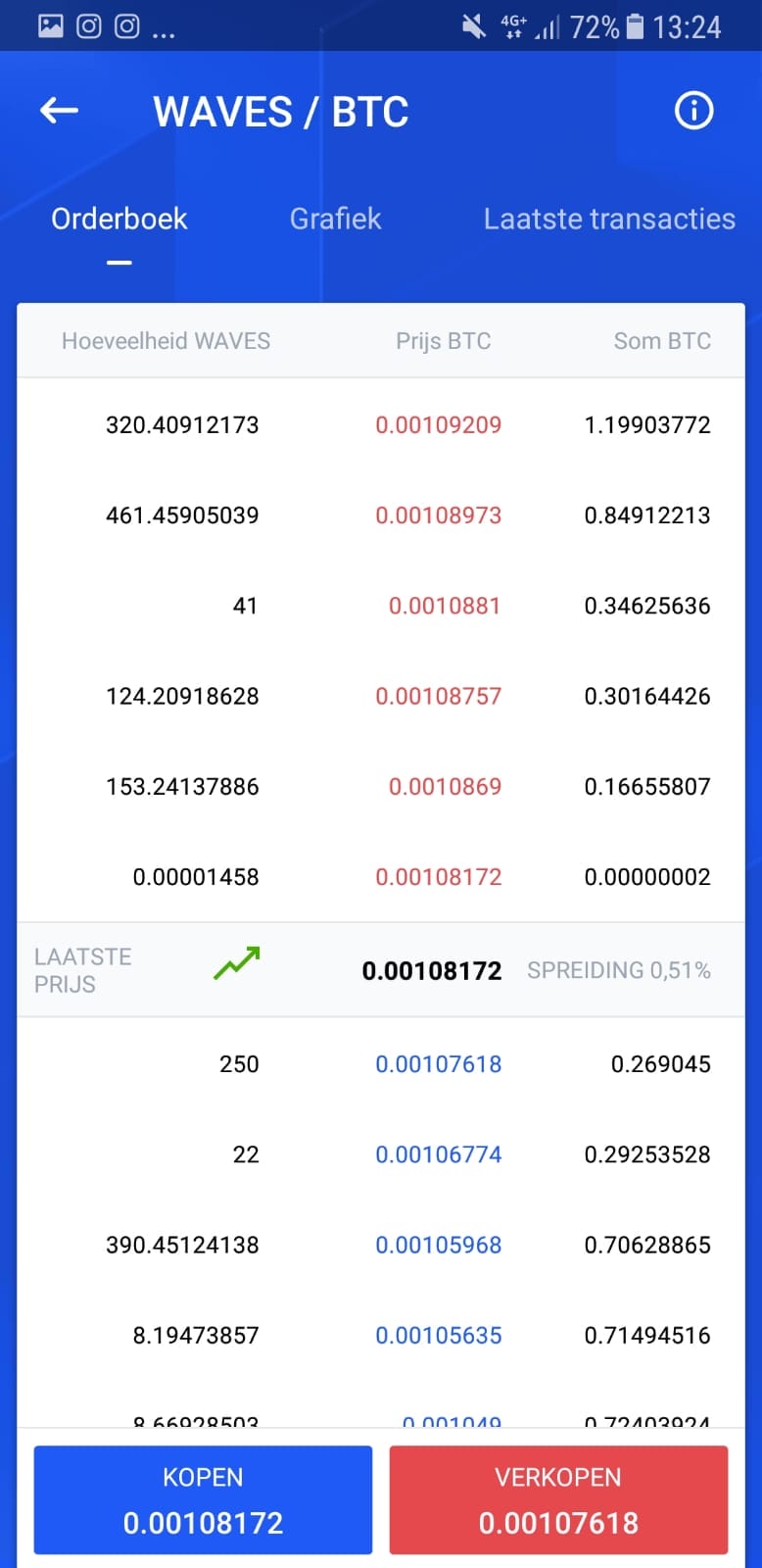Viewport: 762px width, 1568px height.
Task: Select the sell order priced 0.00109209
Action: click(x=381, y=424)
